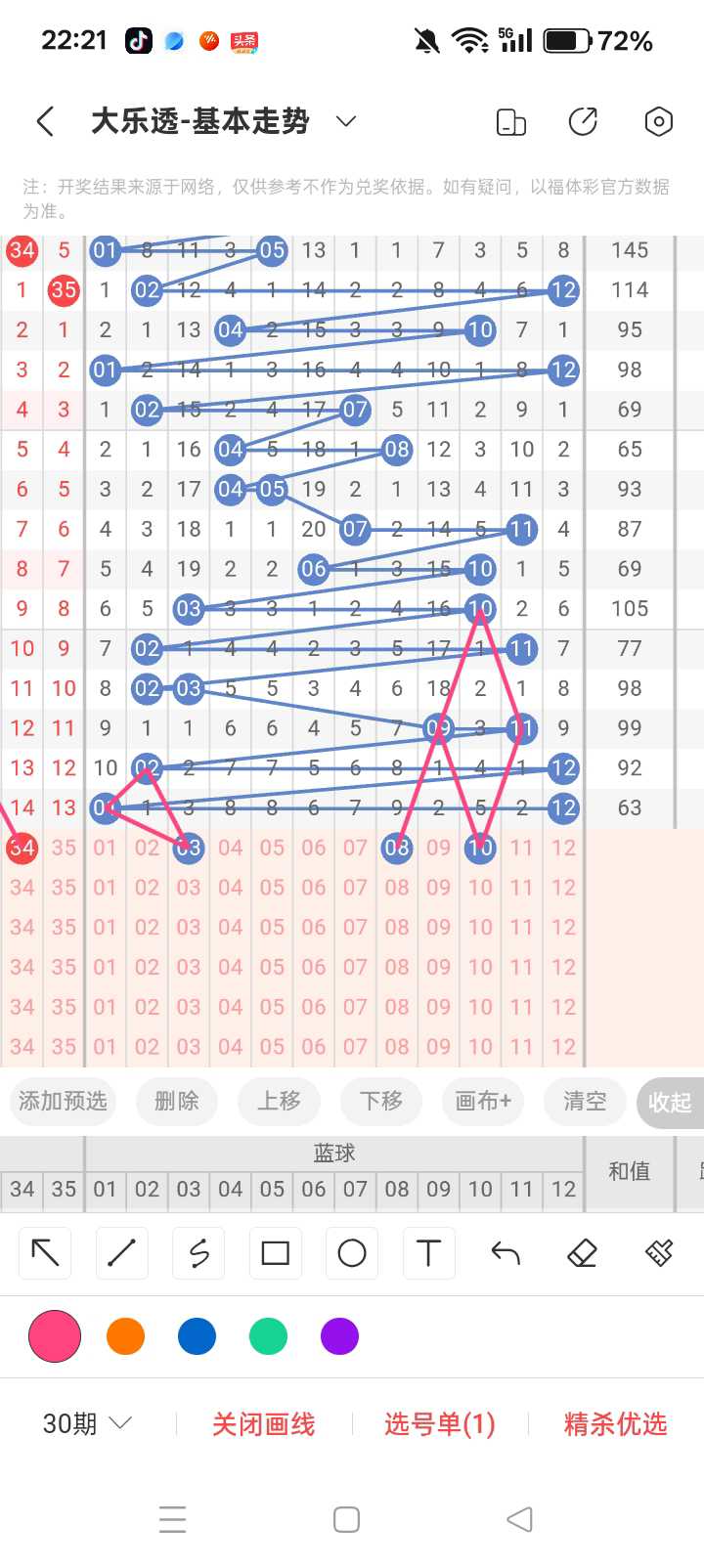Pick the purple color swatch
The width and height of the screenshot is (704, 1568).
(339, 1336)
